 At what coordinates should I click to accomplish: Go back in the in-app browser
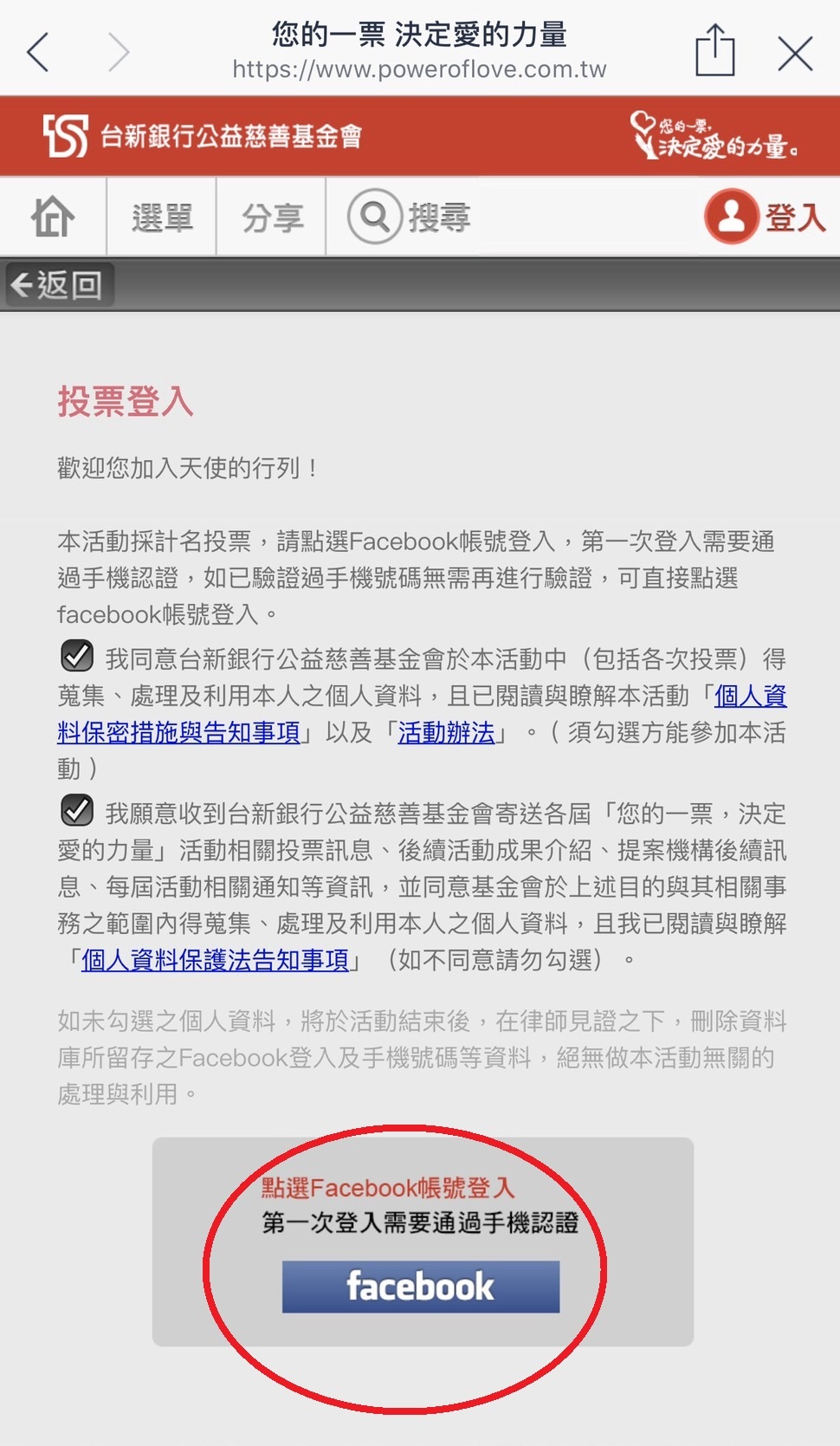[x=39, y=52]
